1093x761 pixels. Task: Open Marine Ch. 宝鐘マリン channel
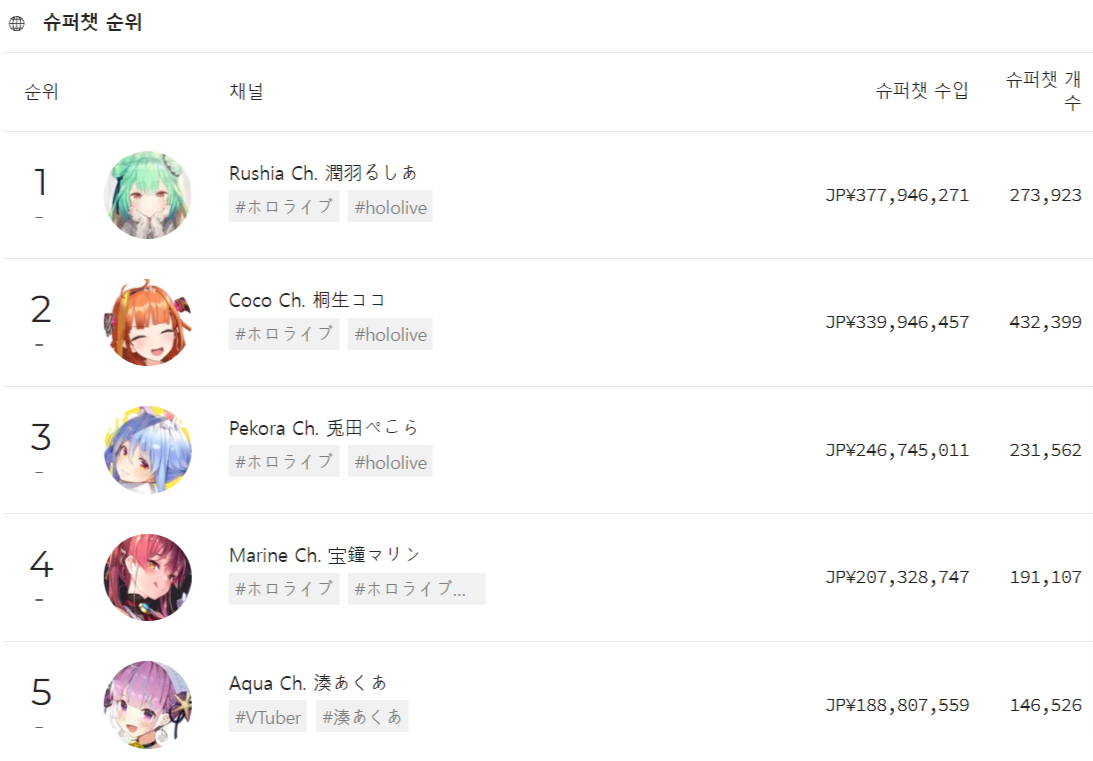tap(324, 555)
